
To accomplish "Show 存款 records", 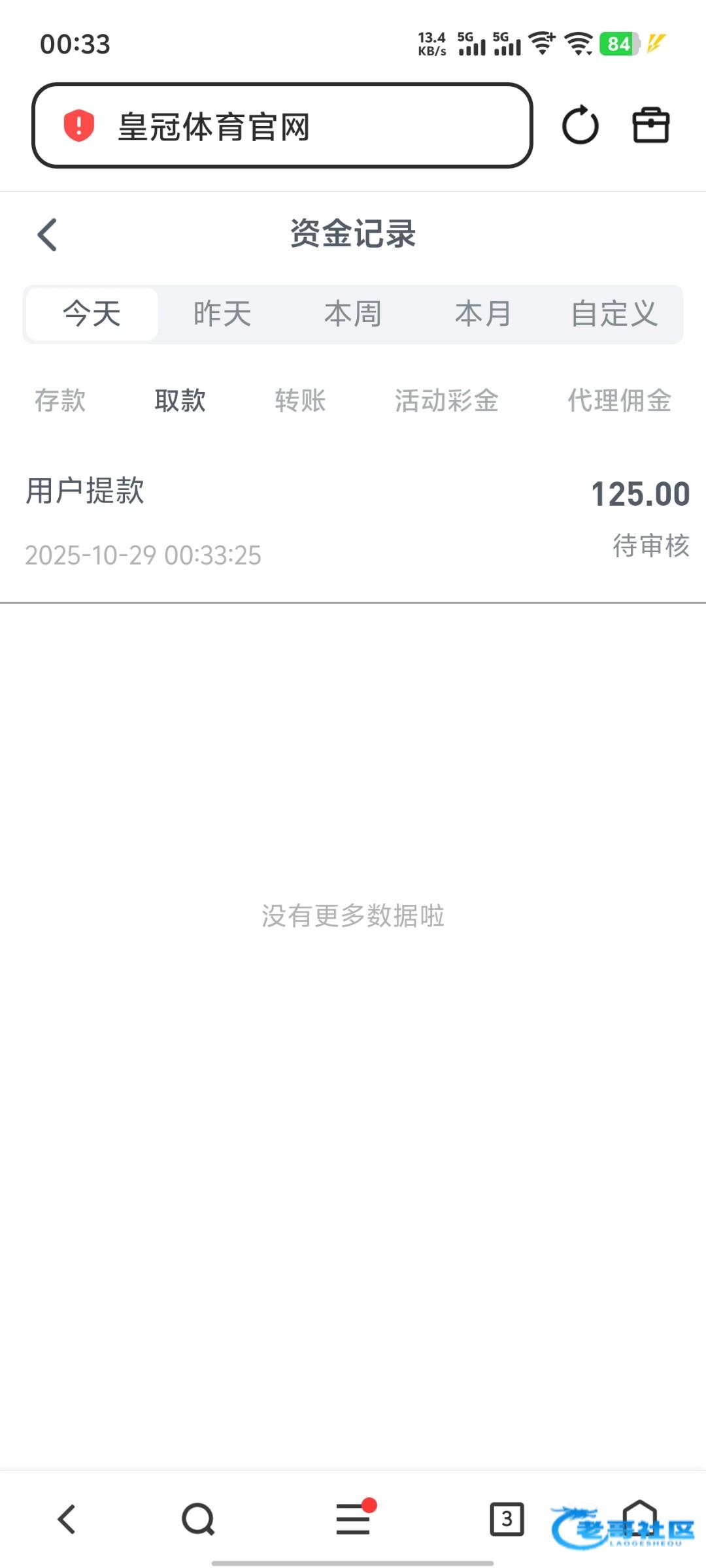I will (60, 400).
